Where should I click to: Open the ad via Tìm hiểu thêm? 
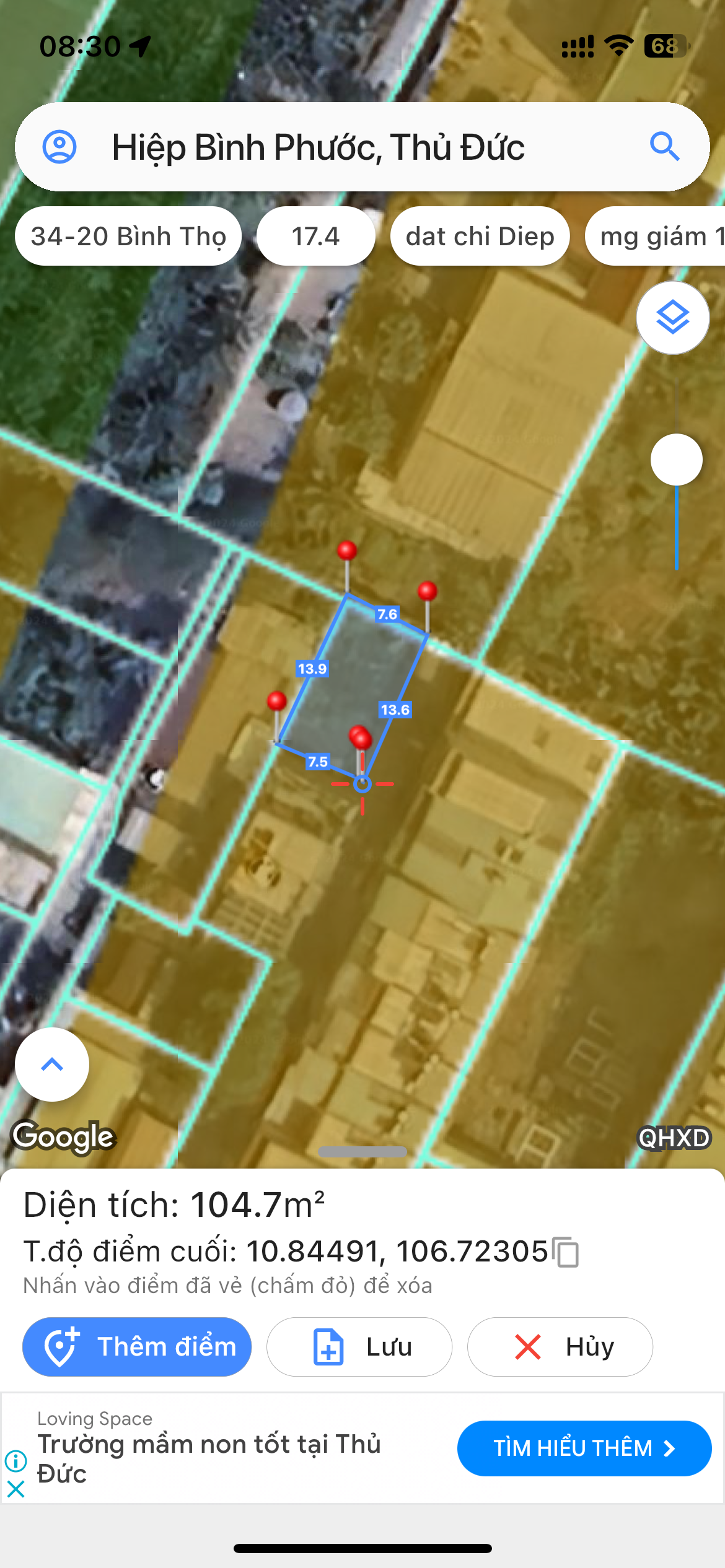(x=584, y=1448)
